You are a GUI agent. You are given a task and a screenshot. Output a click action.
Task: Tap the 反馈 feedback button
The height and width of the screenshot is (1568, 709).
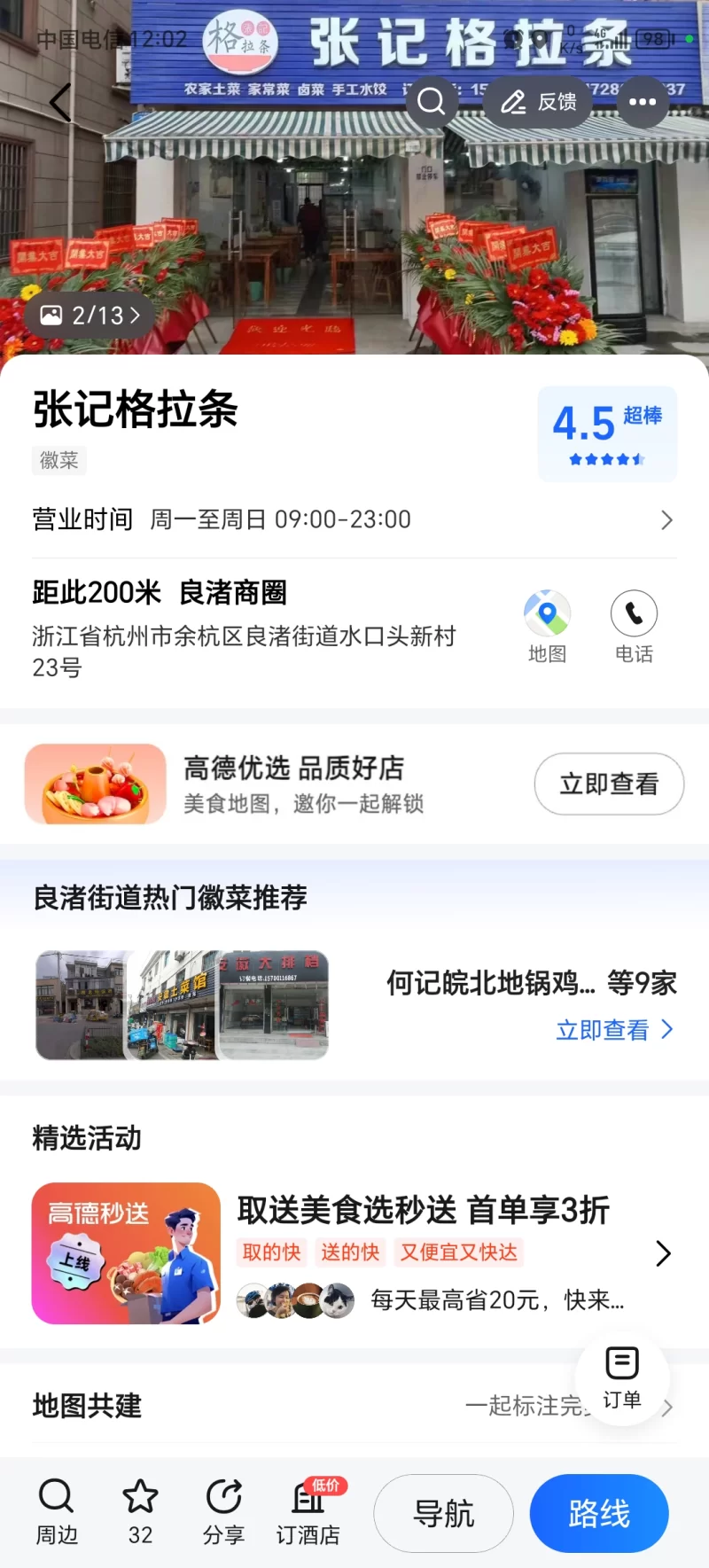[x=538, y=103]
